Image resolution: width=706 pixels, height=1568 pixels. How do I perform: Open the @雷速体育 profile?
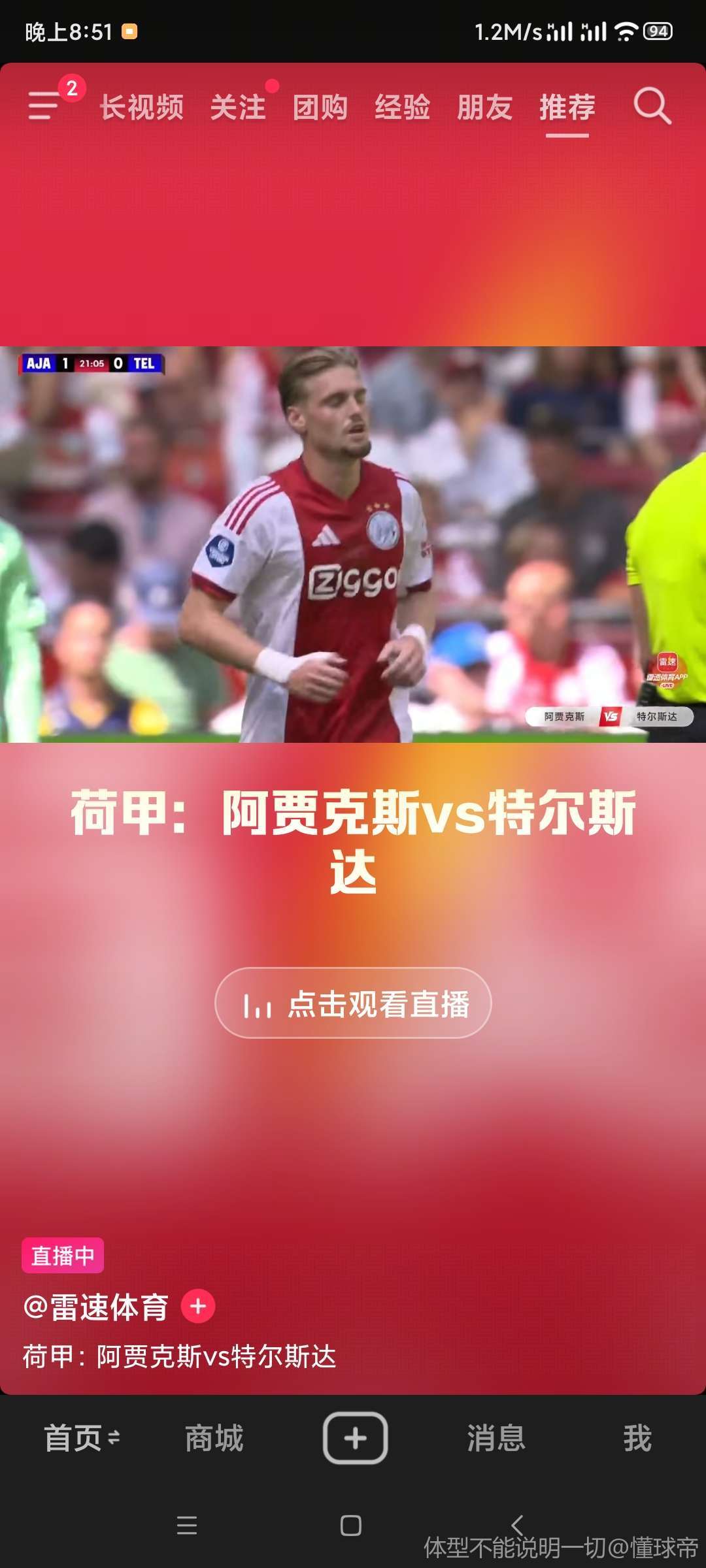tap(95, 1307)
